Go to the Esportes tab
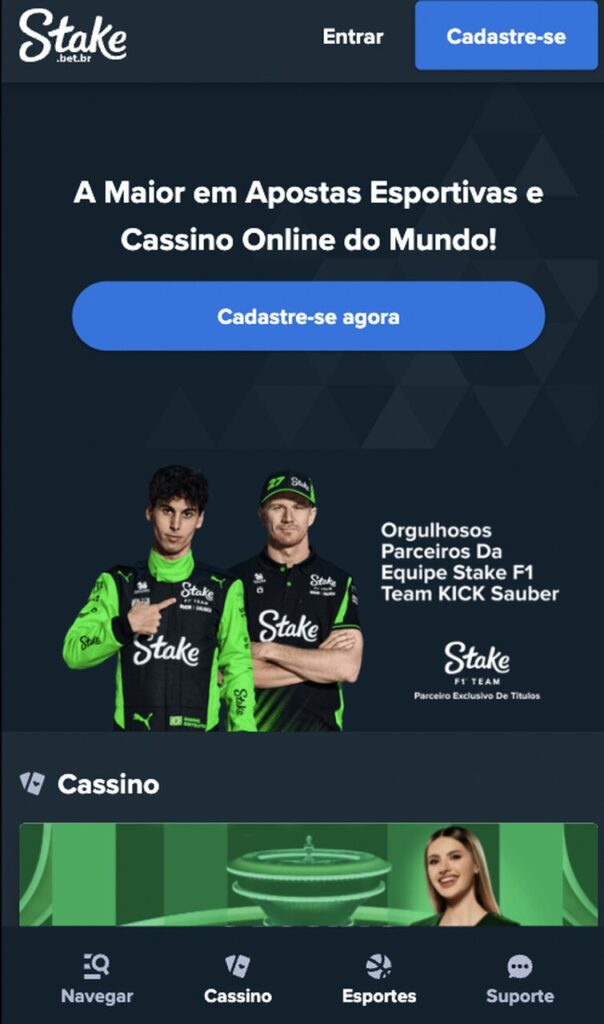Viewport: 604px width, 1024px height. 379,978
